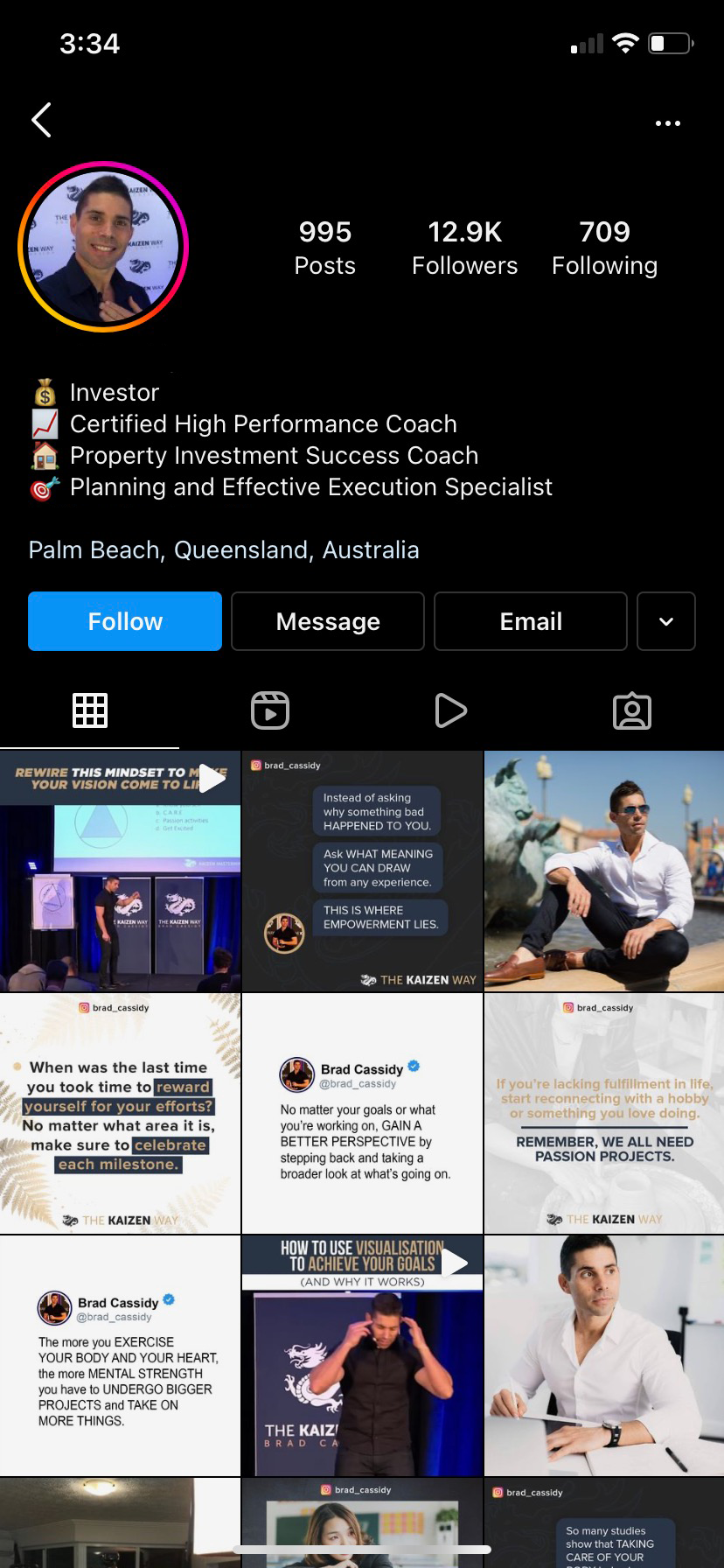The height and width of the screenshot is (1568, 724).
Task: Open the 'Exercise your body' quote post
Action: 120,1355
